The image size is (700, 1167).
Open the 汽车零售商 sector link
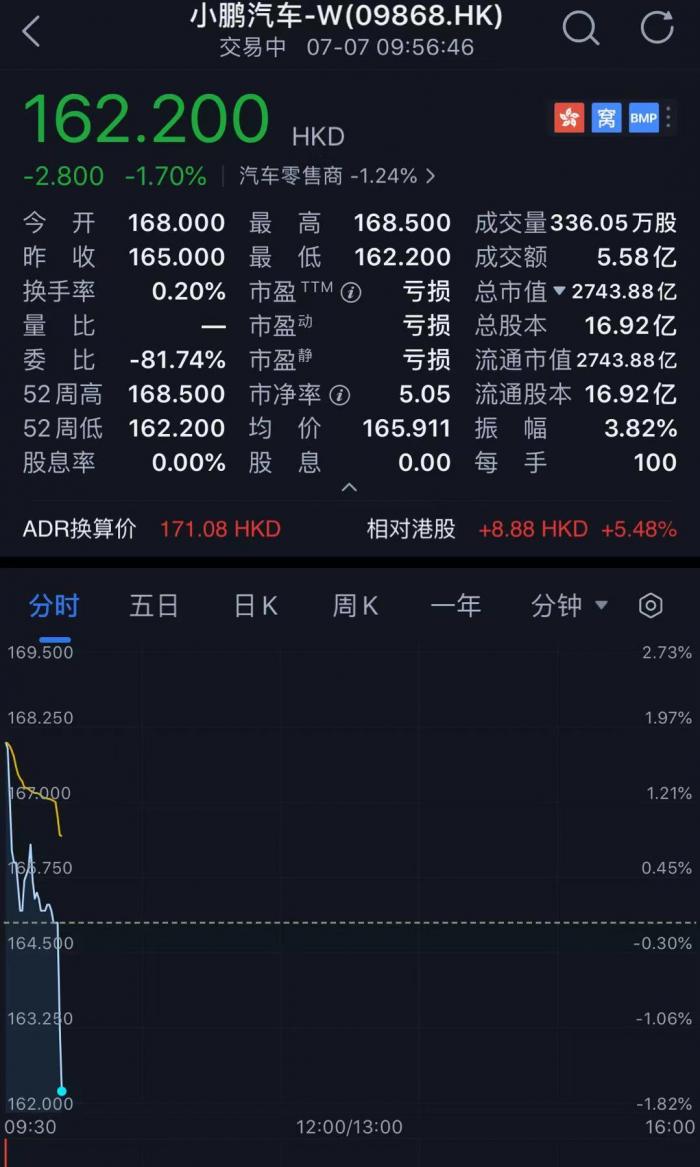pos(337,176)
